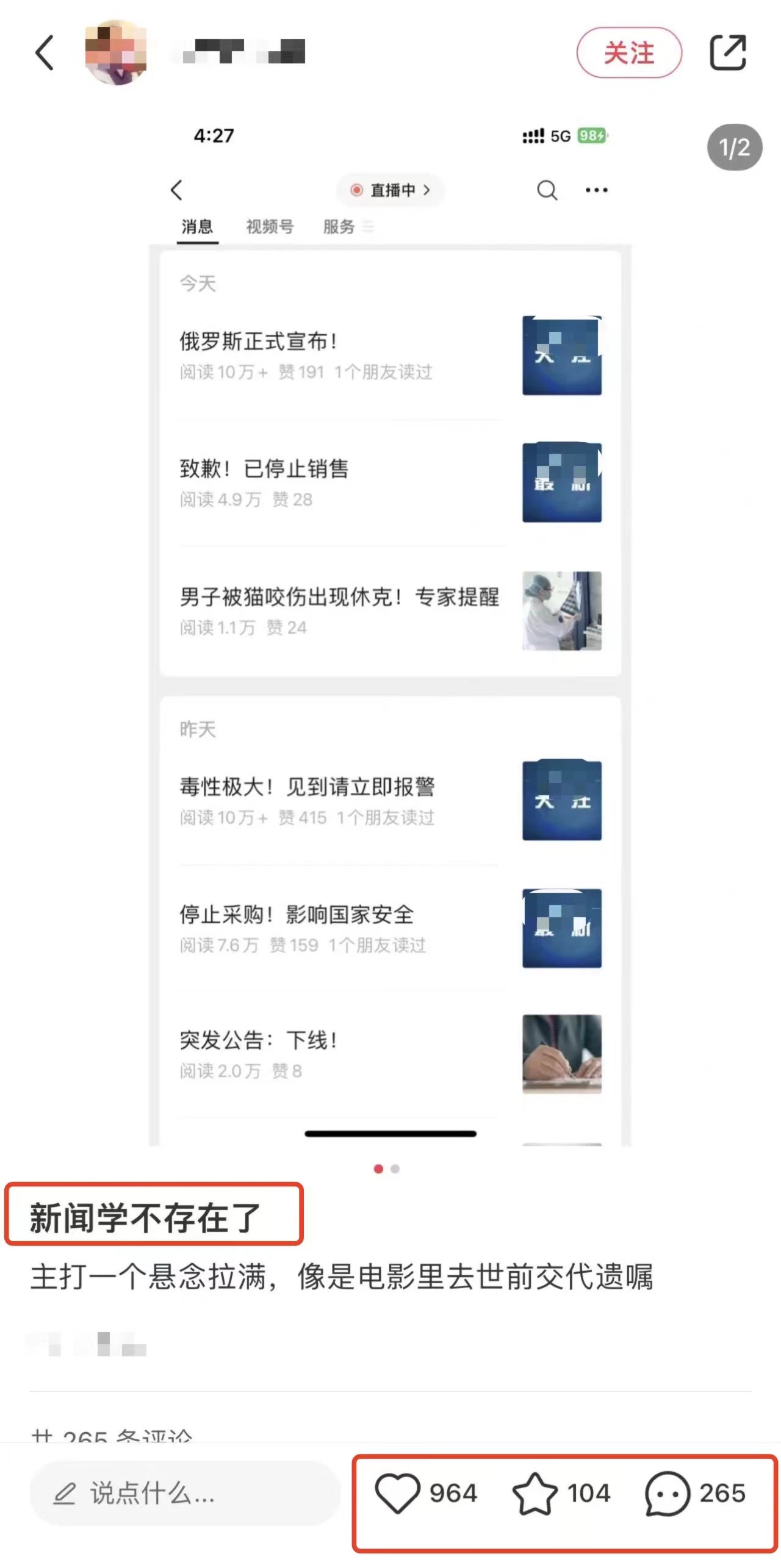Image resolution: width=781 pixels, height=1568 pixels.
Task: Open search via the magnifier icon
Action: [546, 190]
